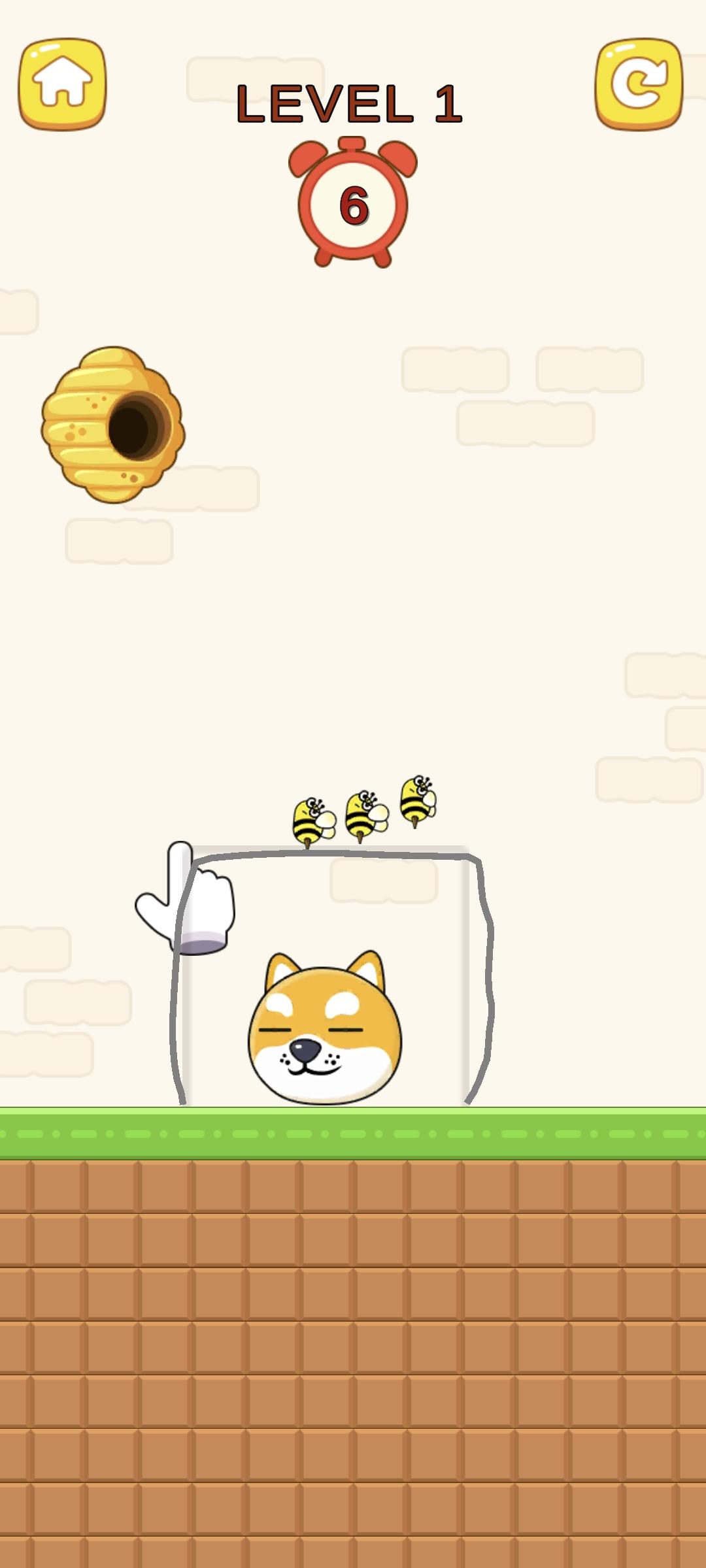Go to the home menu
The width and height of the screenshot is (706, 1568).
click(x=62, y=84)
